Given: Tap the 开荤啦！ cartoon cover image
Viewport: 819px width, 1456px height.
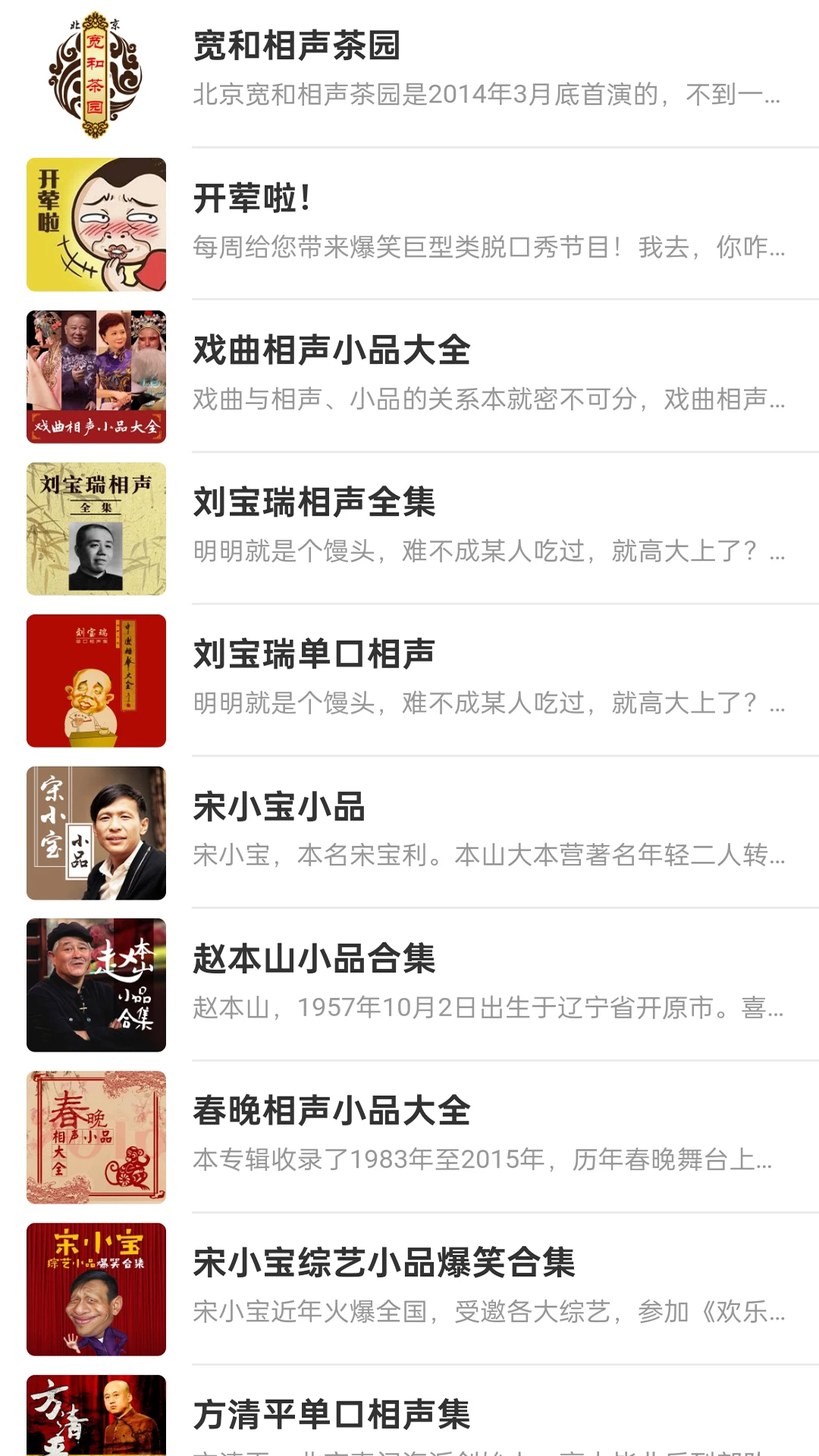Looking at the screenshot, I should (96, 224).
